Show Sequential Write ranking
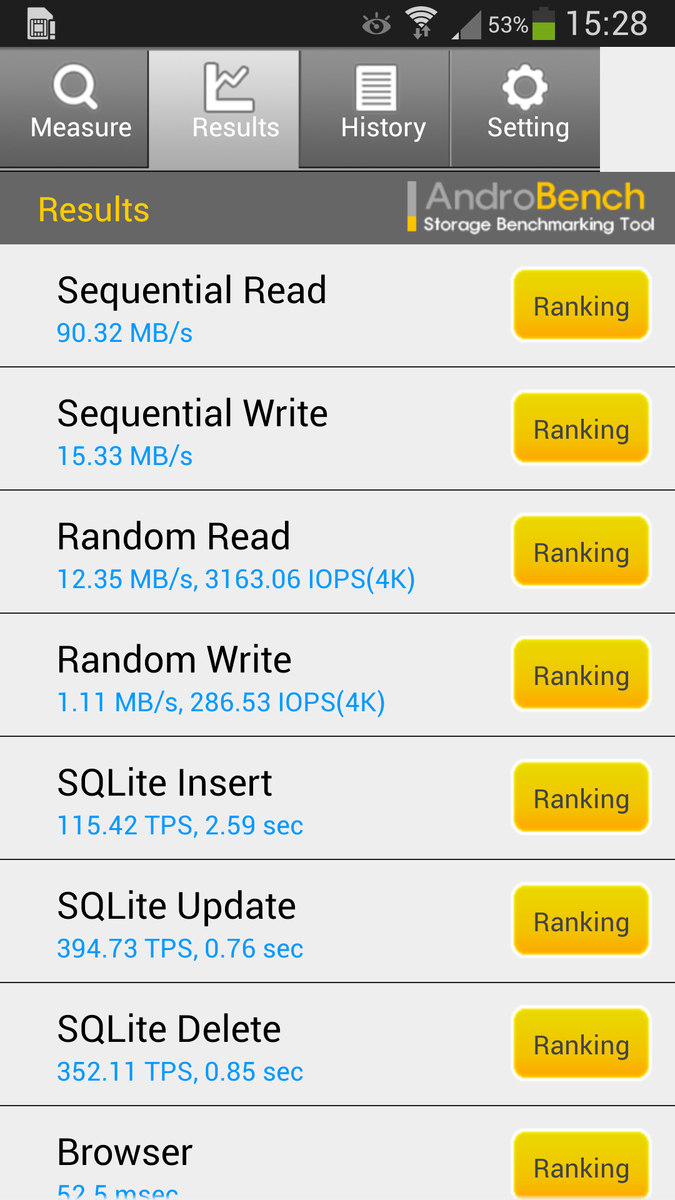The image size is (675, 1200). click(581, 429)
